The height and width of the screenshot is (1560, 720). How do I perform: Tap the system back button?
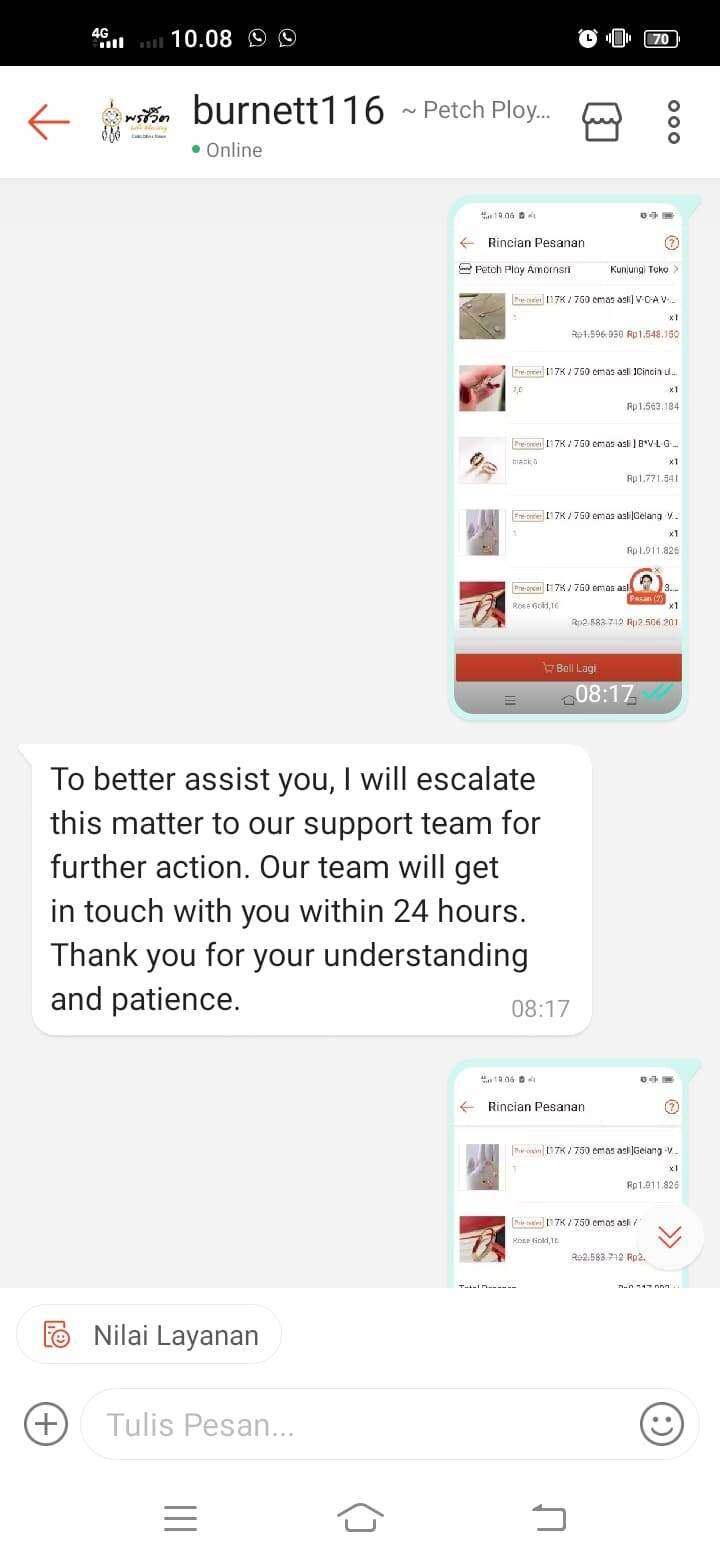coord(548,1518)
